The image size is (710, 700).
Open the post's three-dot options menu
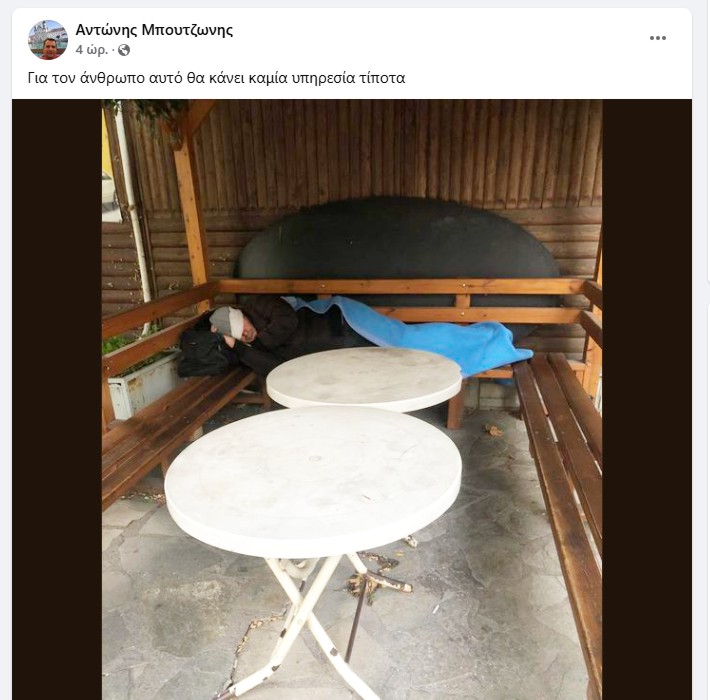point(657,38)
